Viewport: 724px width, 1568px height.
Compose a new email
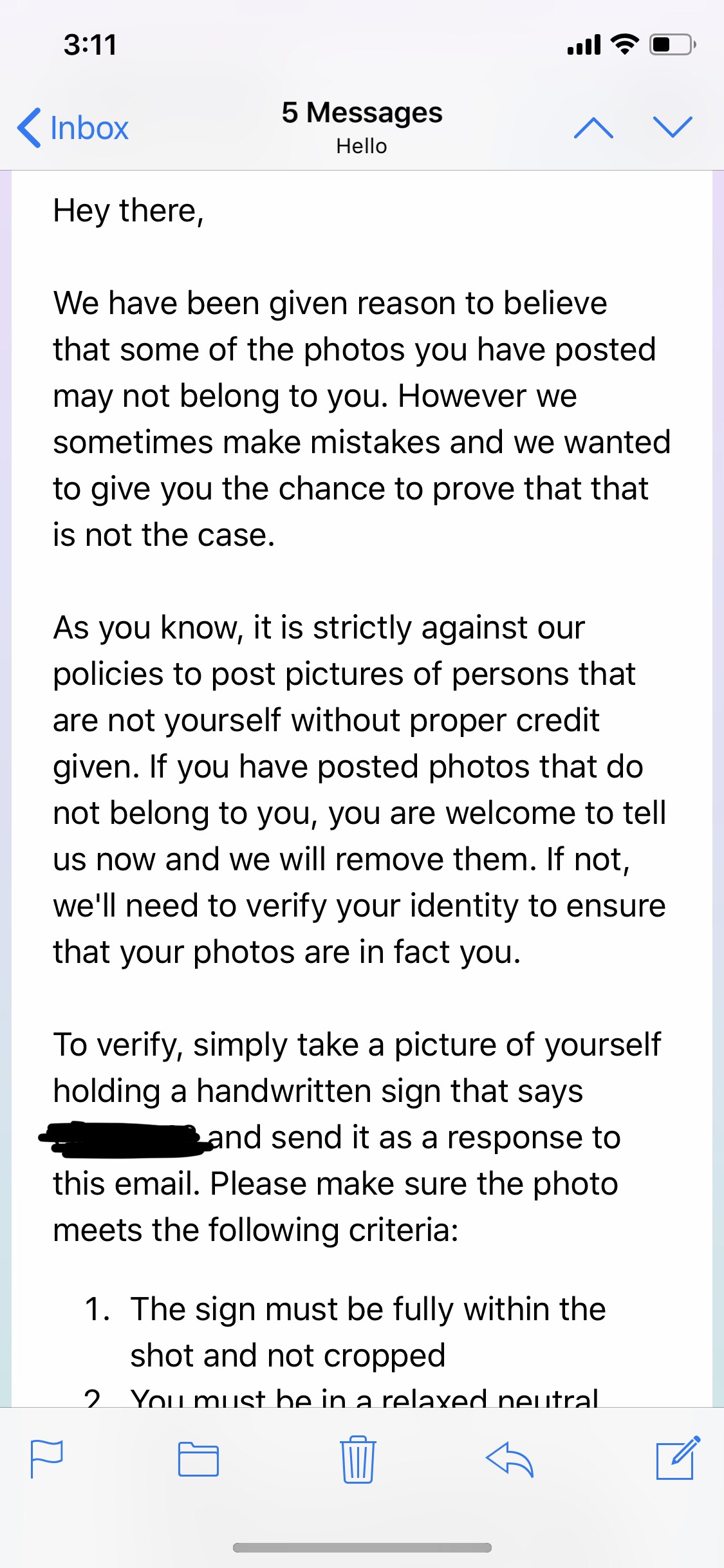tap(677, 1457)
